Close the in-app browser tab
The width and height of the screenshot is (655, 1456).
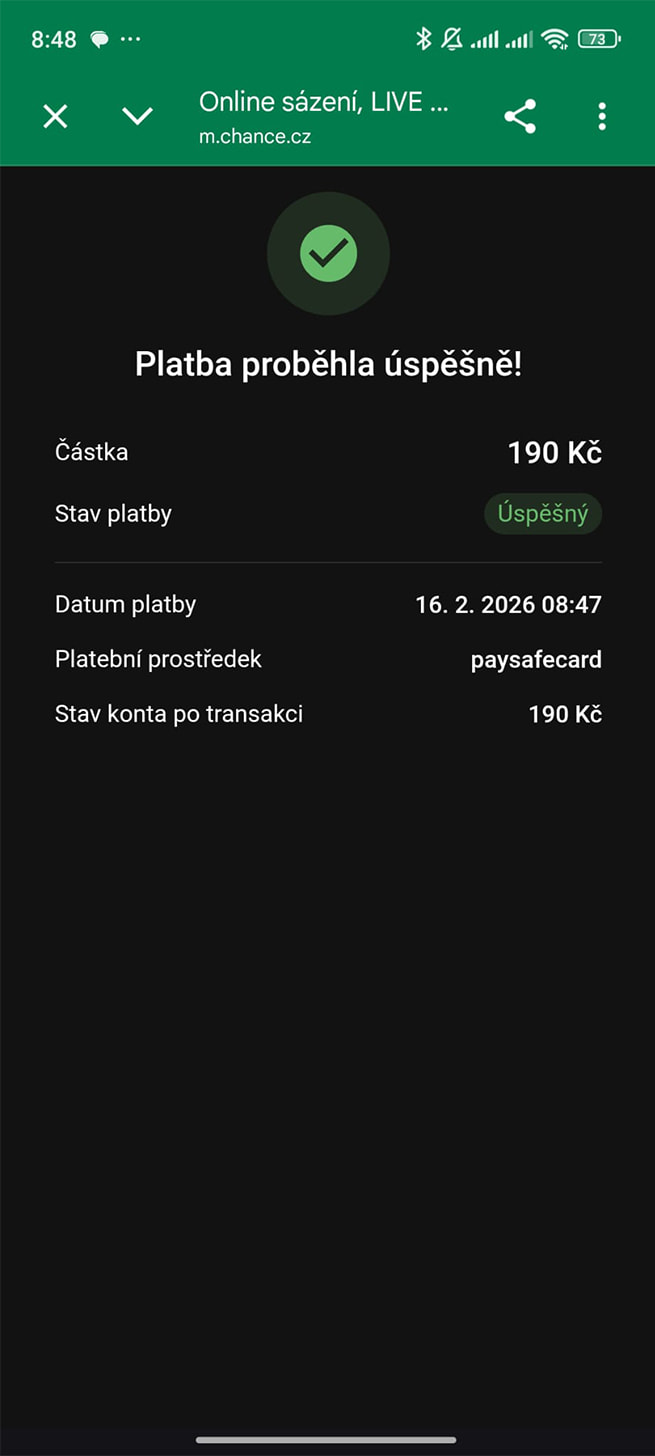point(55,117)
